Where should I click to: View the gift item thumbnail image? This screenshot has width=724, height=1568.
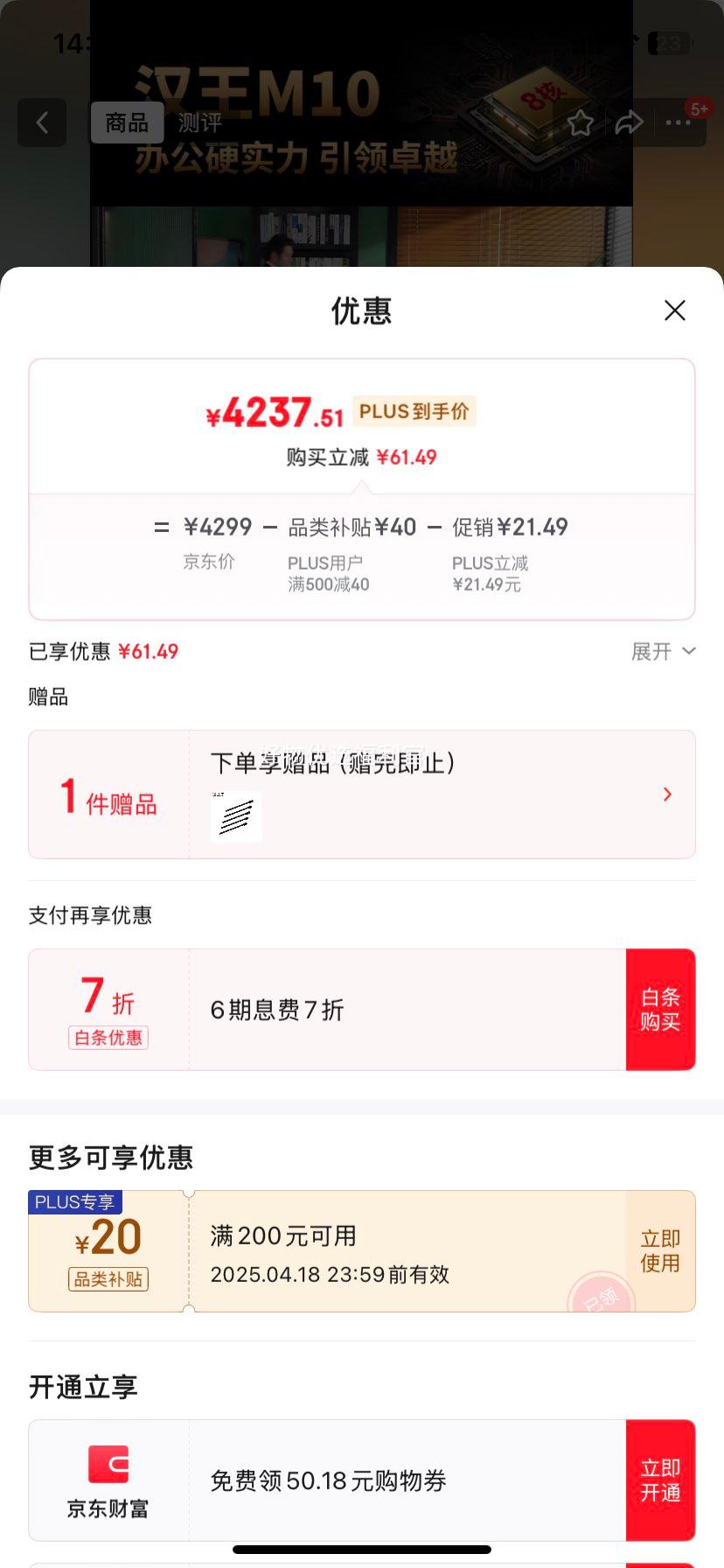[236, 816]
